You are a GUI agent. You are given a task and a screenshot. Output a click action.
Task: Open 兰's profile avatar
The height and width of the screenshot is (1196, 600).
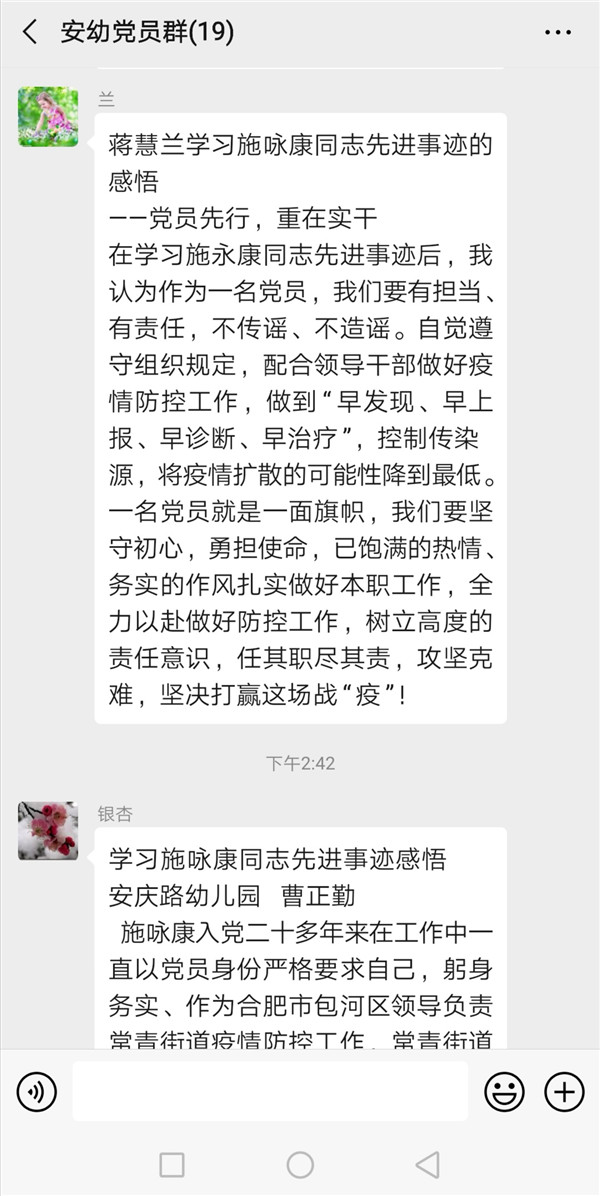pos(48,116)
